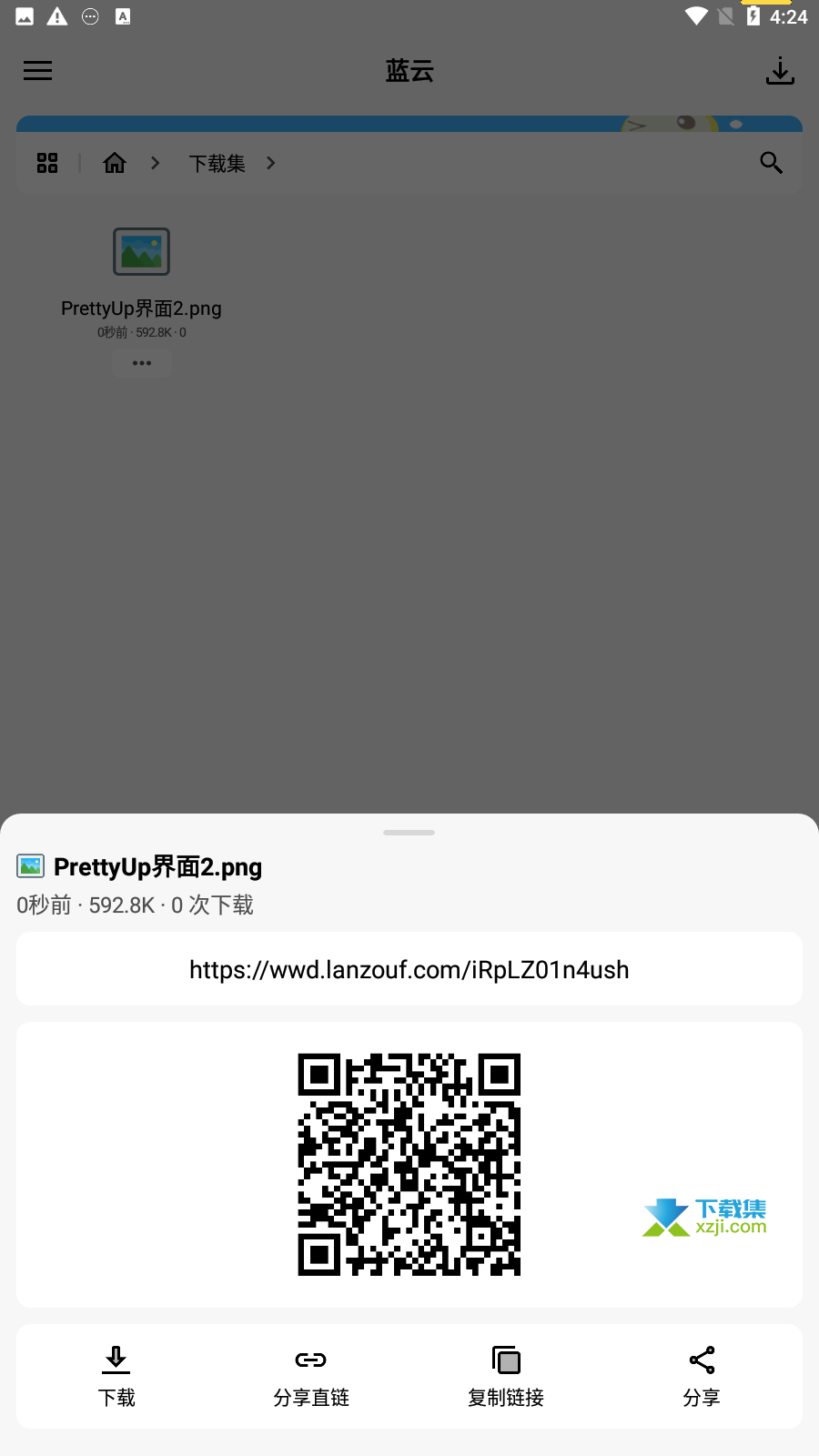
Task: Open the hamburger drawer menu
Action: click(37, 71)
